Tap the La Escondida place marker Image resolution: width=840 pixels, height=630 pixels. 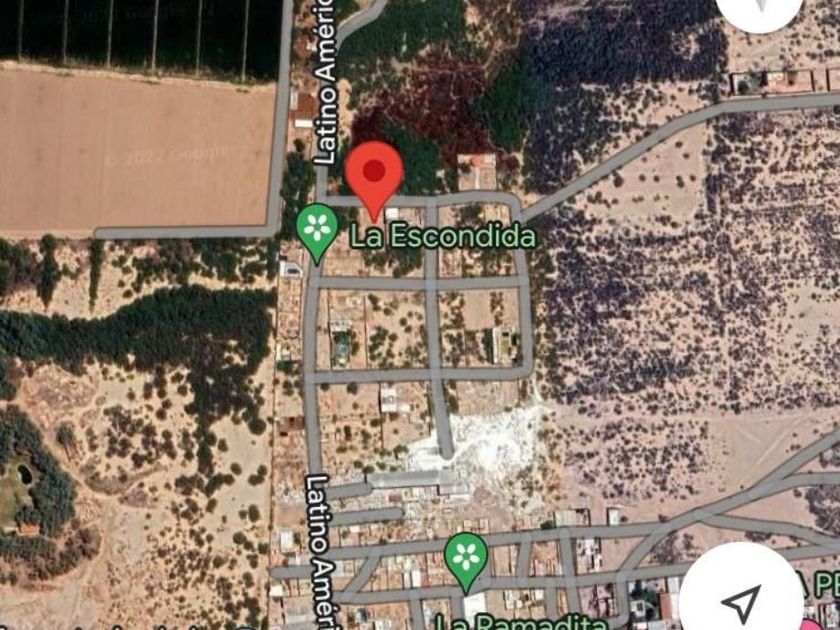coord(318,231)
